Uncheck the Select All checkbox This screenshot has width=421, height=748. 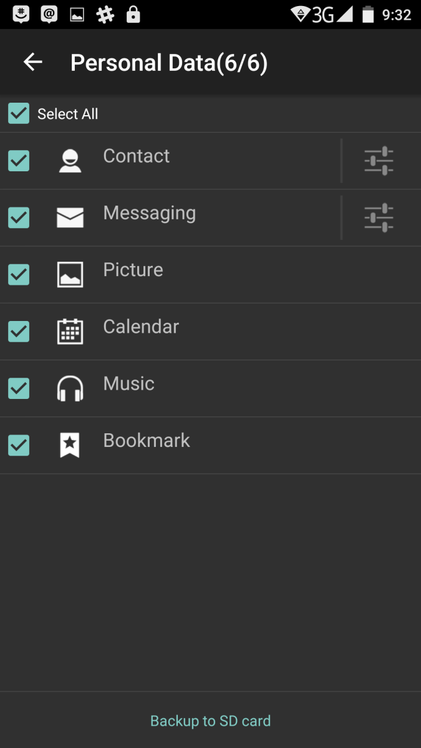click(x=19, y=114)
